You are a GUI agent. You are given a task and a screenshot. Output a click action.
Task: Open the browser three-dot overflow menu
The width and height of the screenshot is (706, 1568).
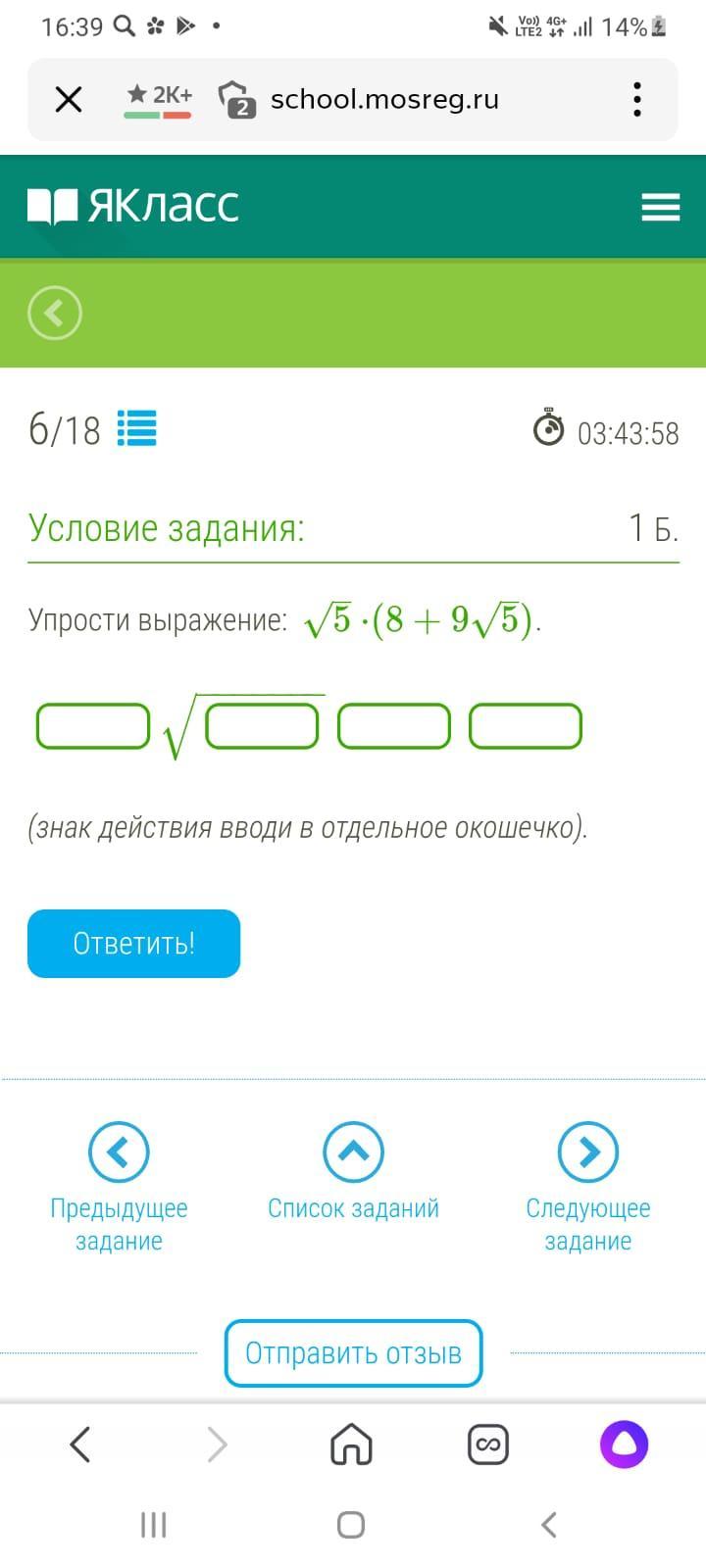637,99
